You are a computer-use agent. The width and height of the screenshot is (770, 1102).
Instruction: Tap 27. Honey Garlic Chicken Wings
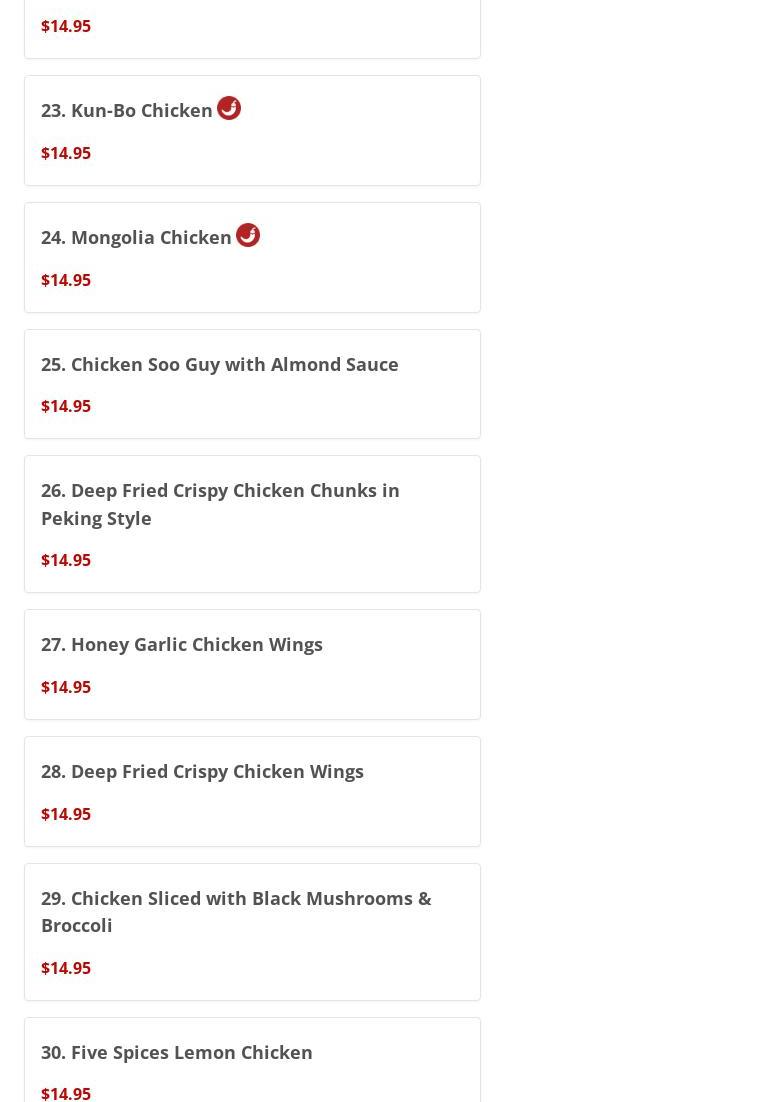click(182, 645)
